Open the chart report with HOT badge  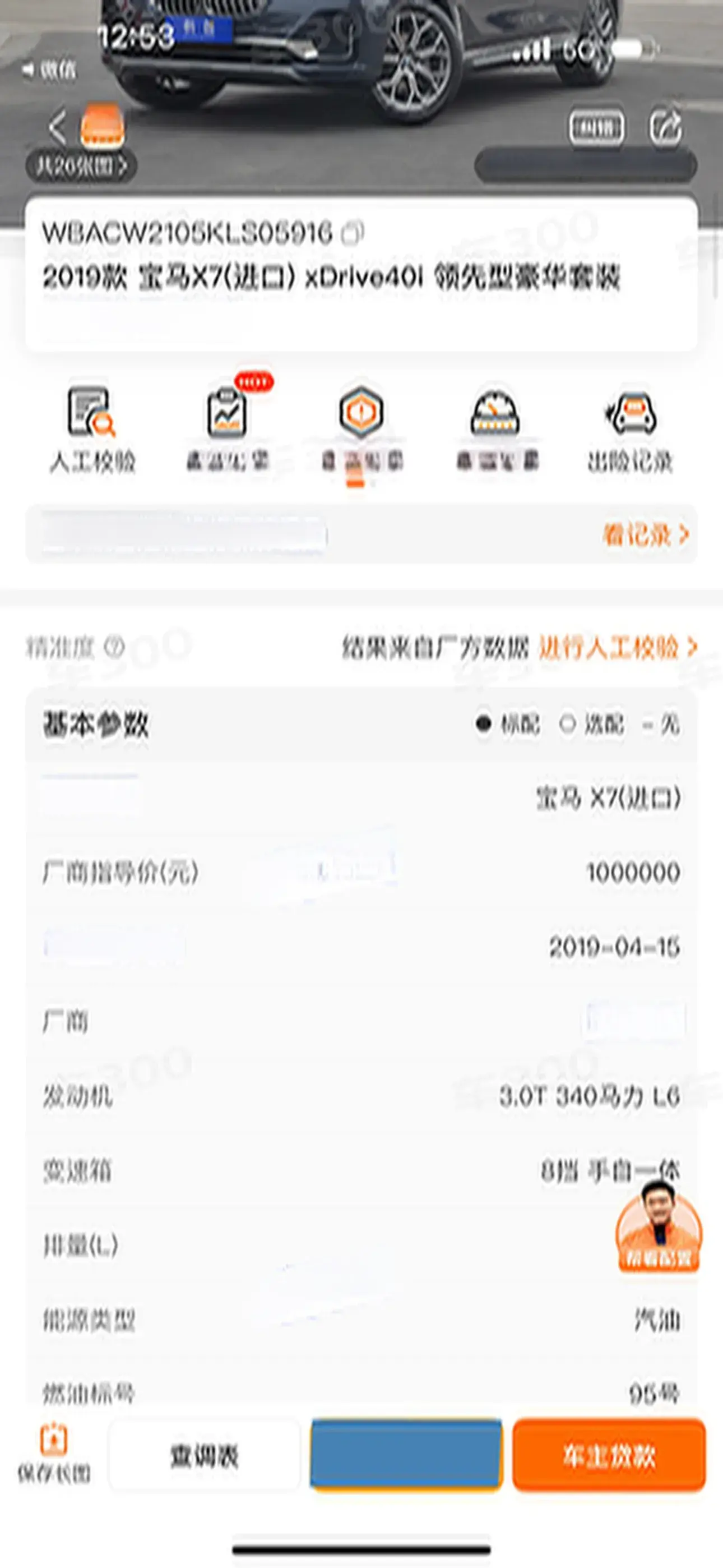[227, 430]
